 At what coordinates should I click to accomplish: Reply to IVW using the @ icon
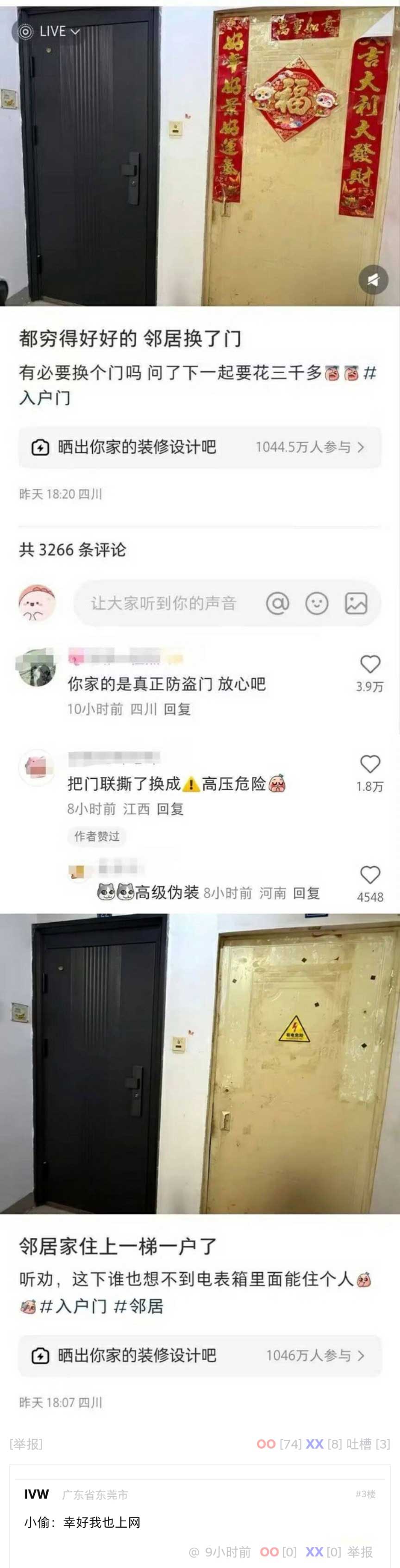pyautogui.click(x=194, y=1551)
